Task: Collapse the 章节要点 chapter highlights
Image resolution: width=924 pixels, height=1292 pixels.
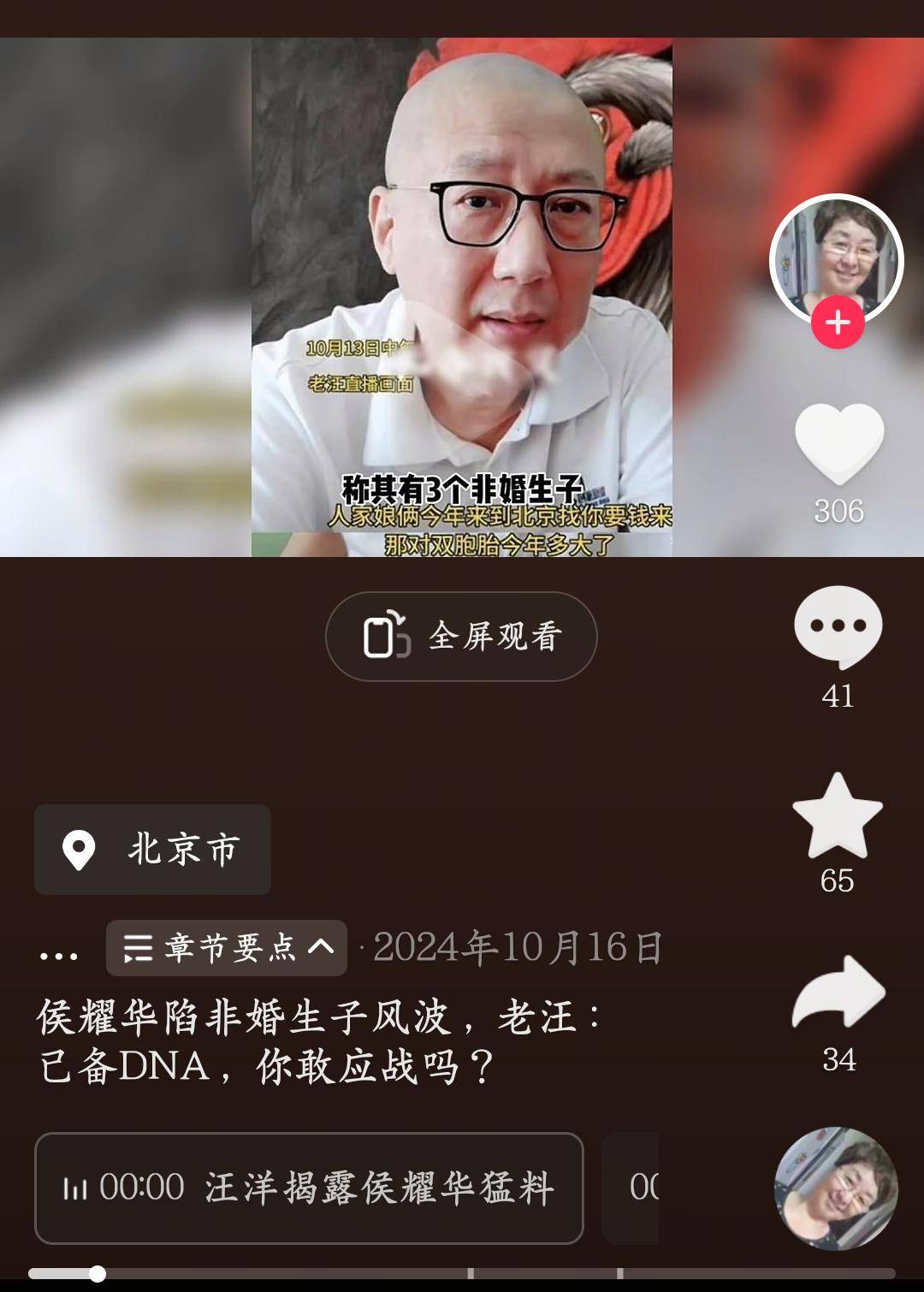Action: click(227, 948)
